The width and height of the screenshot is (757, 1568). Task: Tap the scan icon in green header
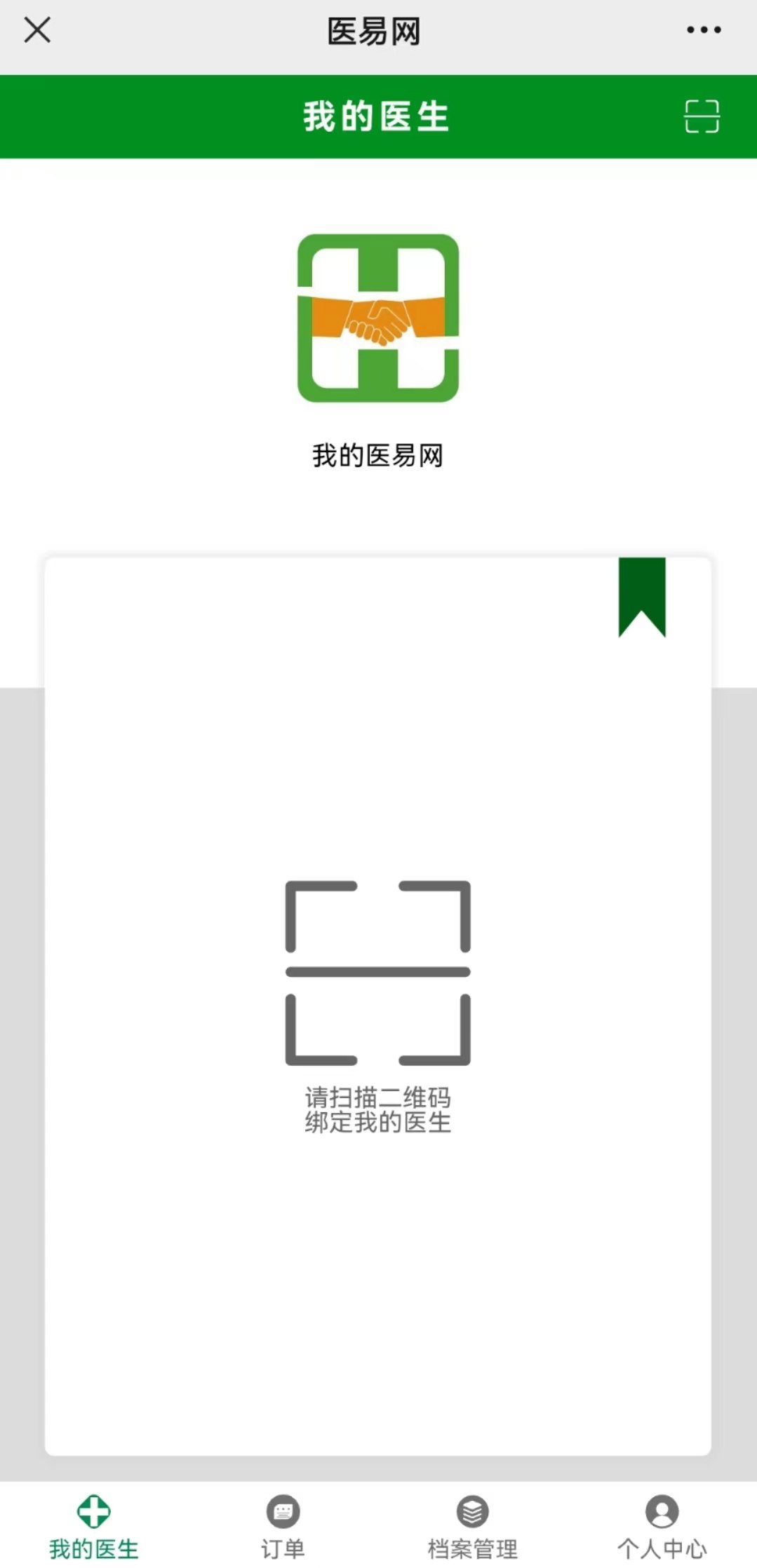(702, 116)
